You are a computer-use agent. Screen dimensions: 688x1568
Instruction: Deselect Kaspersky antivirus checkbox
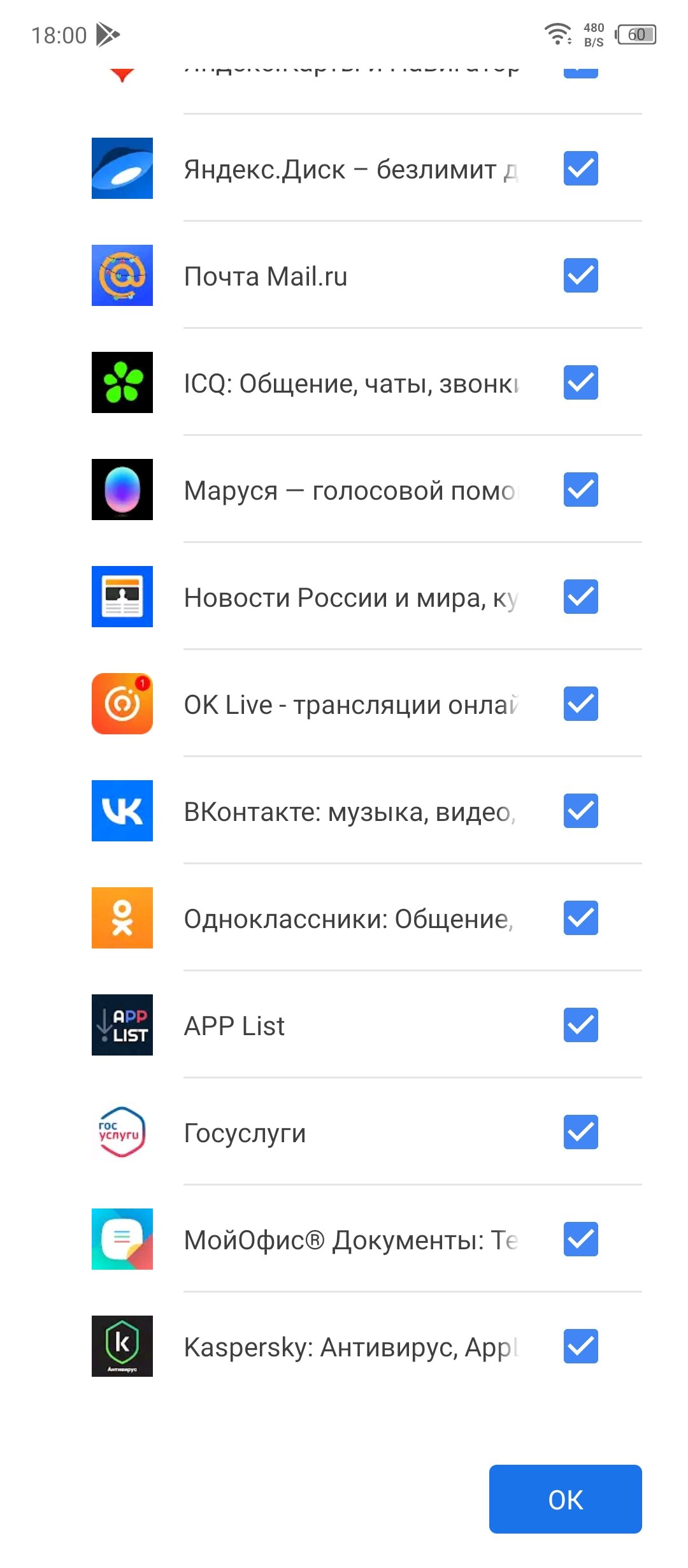click(581, 1346)
